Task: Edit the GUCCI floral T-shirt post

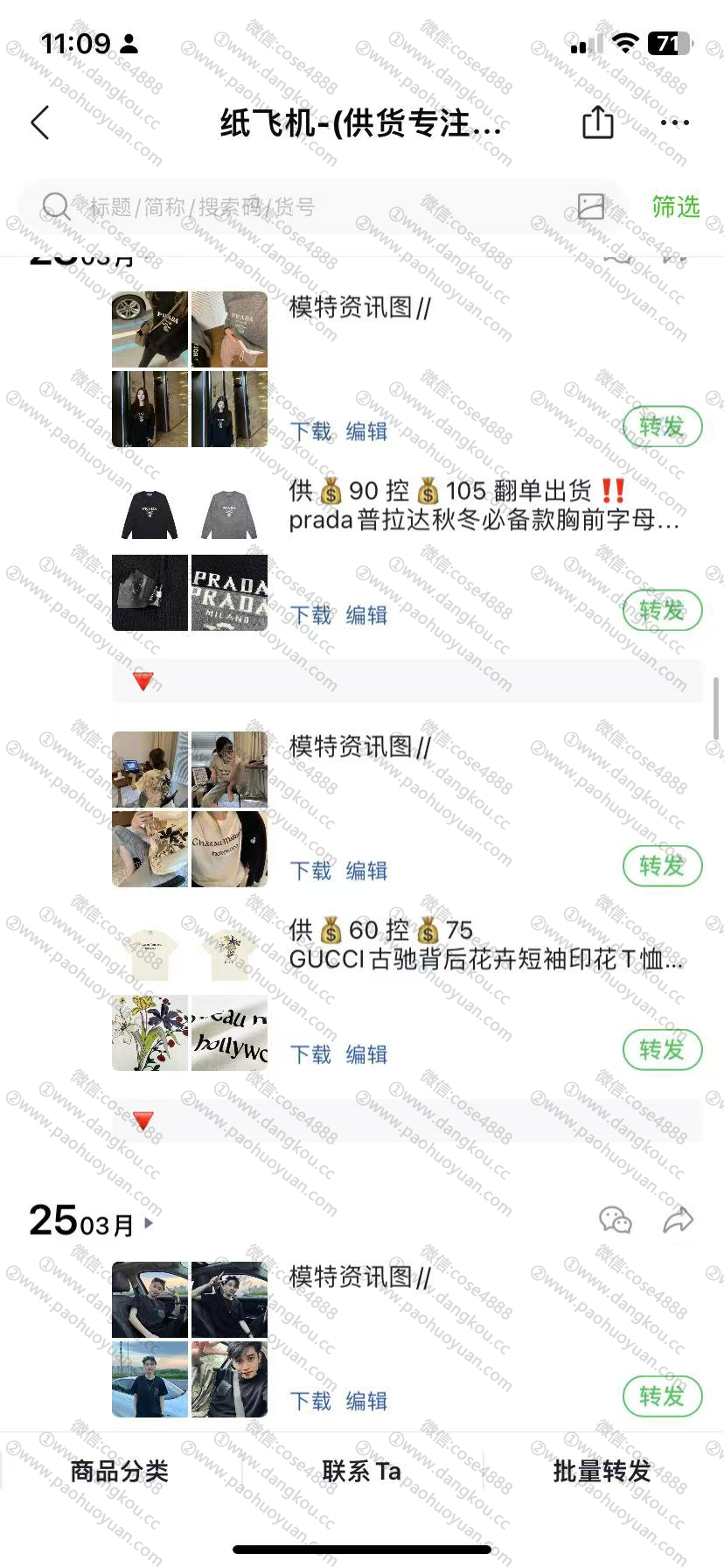Action: pyautogui.click(x=366, y=1054)
